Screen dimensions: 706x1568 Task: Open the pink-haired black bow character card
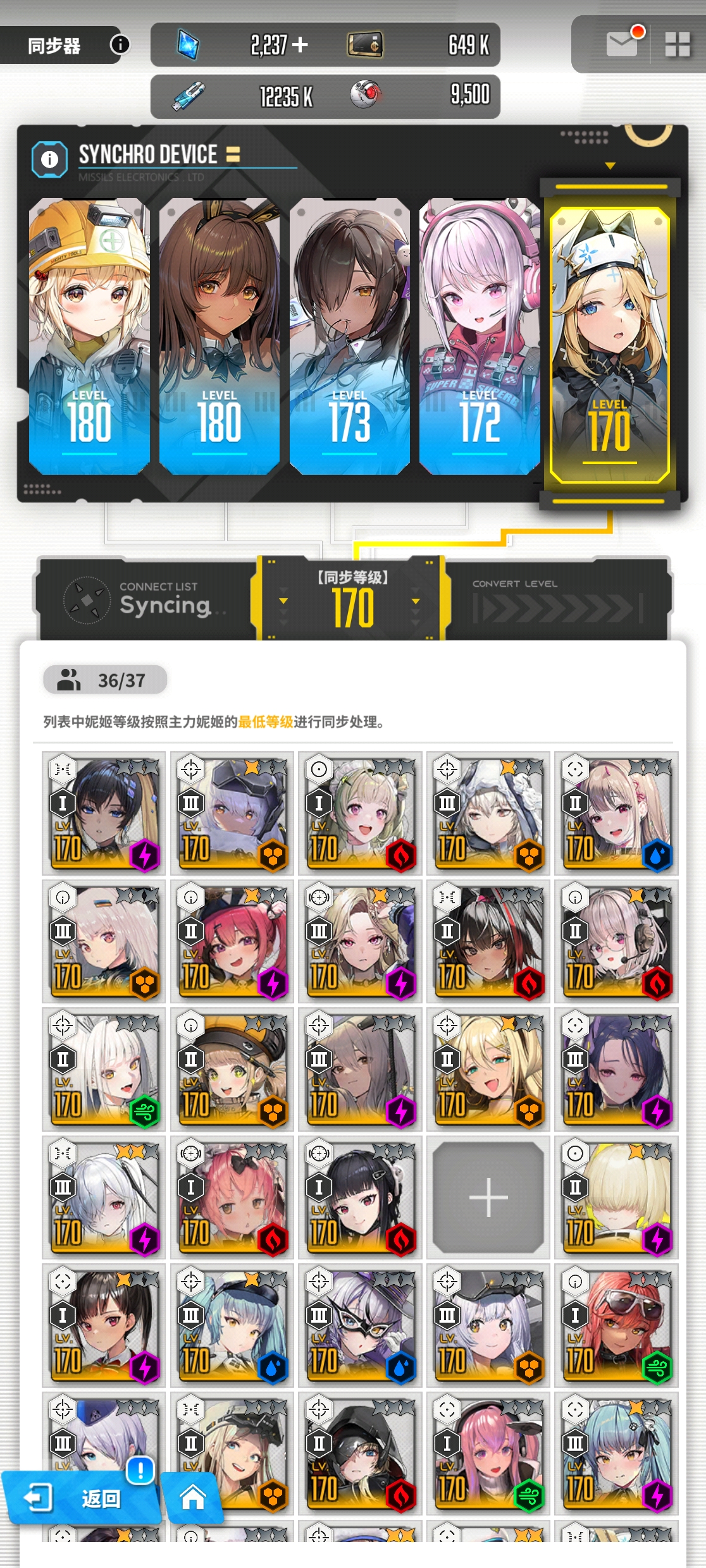click(x=232, y=1197)
